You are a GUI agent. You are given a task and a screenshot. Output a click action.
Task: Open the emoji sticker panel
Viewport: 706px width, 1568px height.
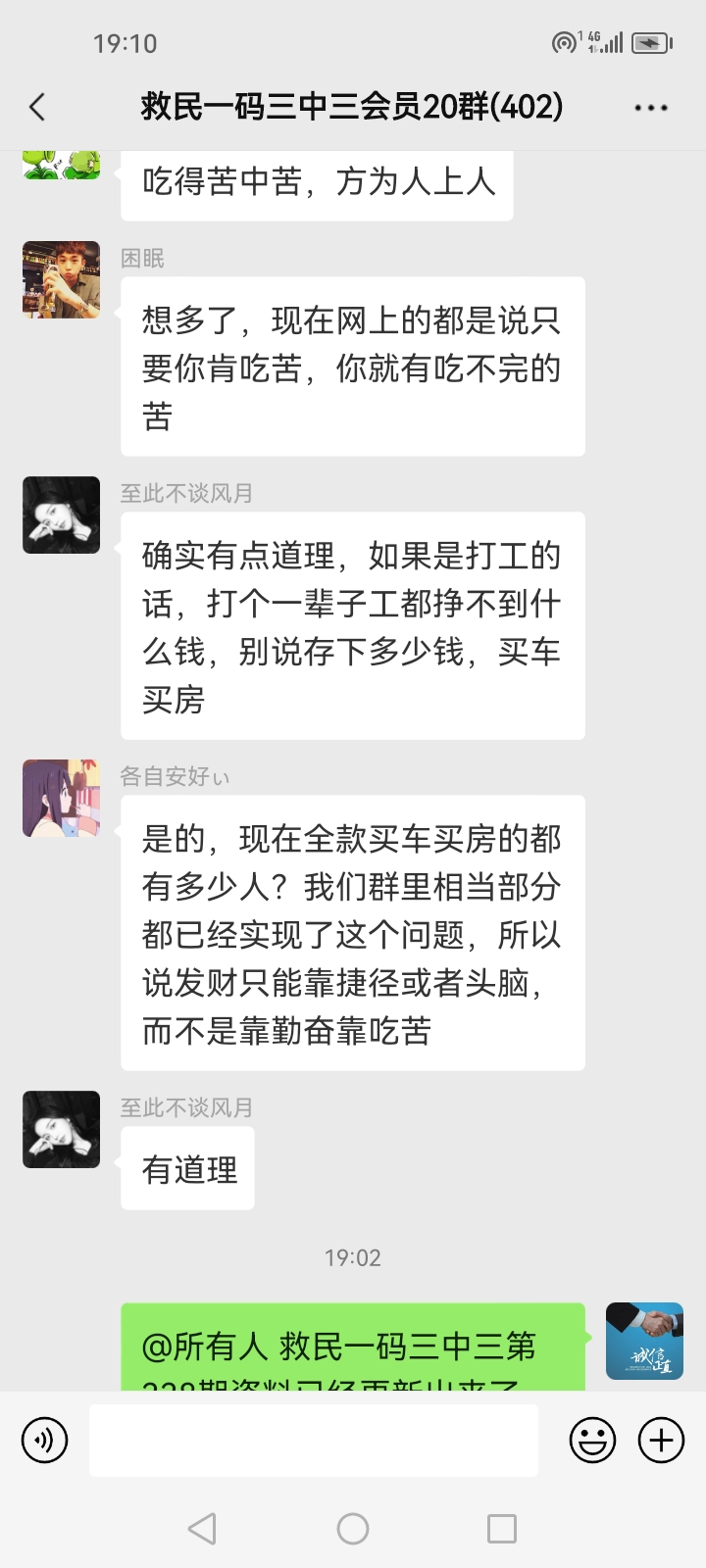[592, 1441]
